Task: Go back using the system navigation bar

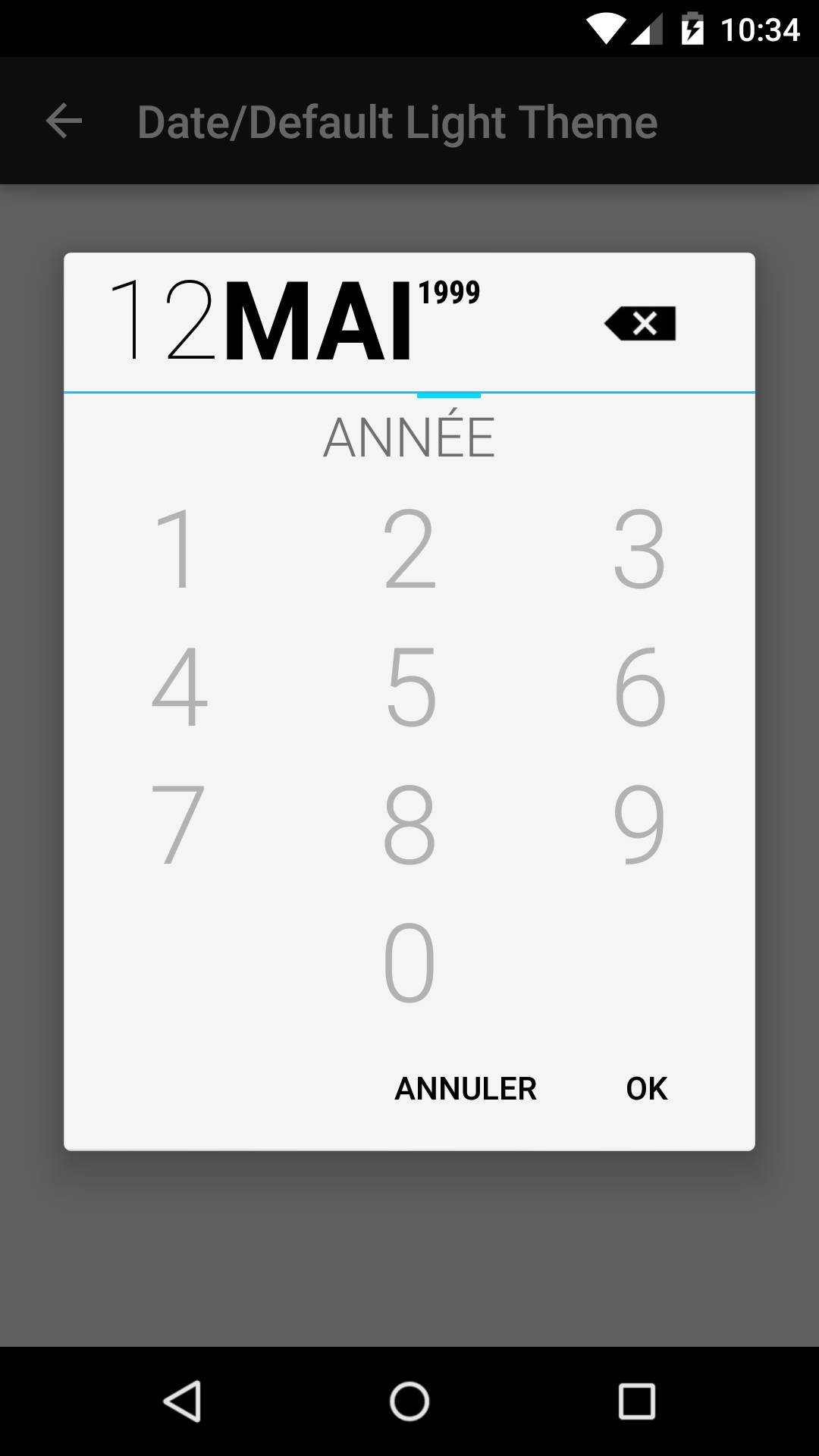Action: 182,1401
